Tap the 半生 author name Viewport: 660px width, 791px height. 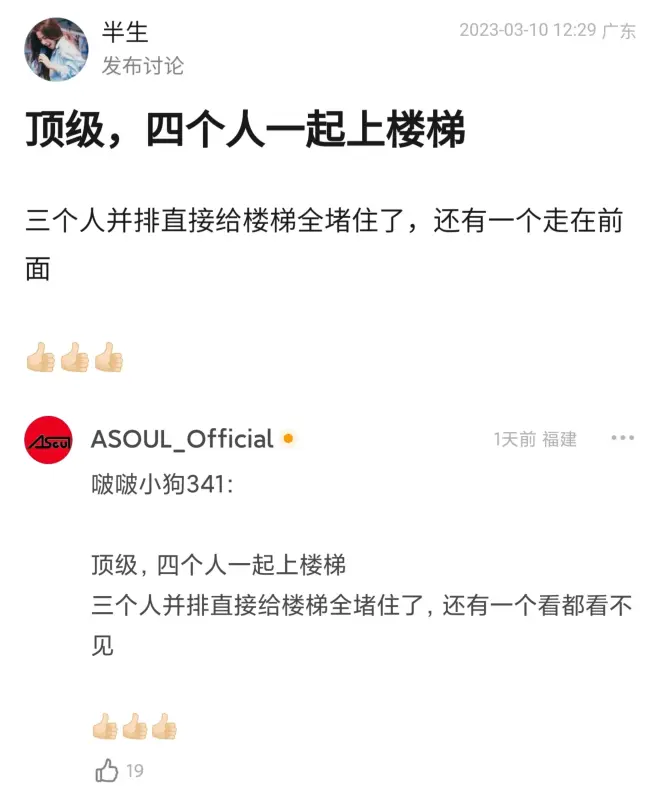point(125,32)
